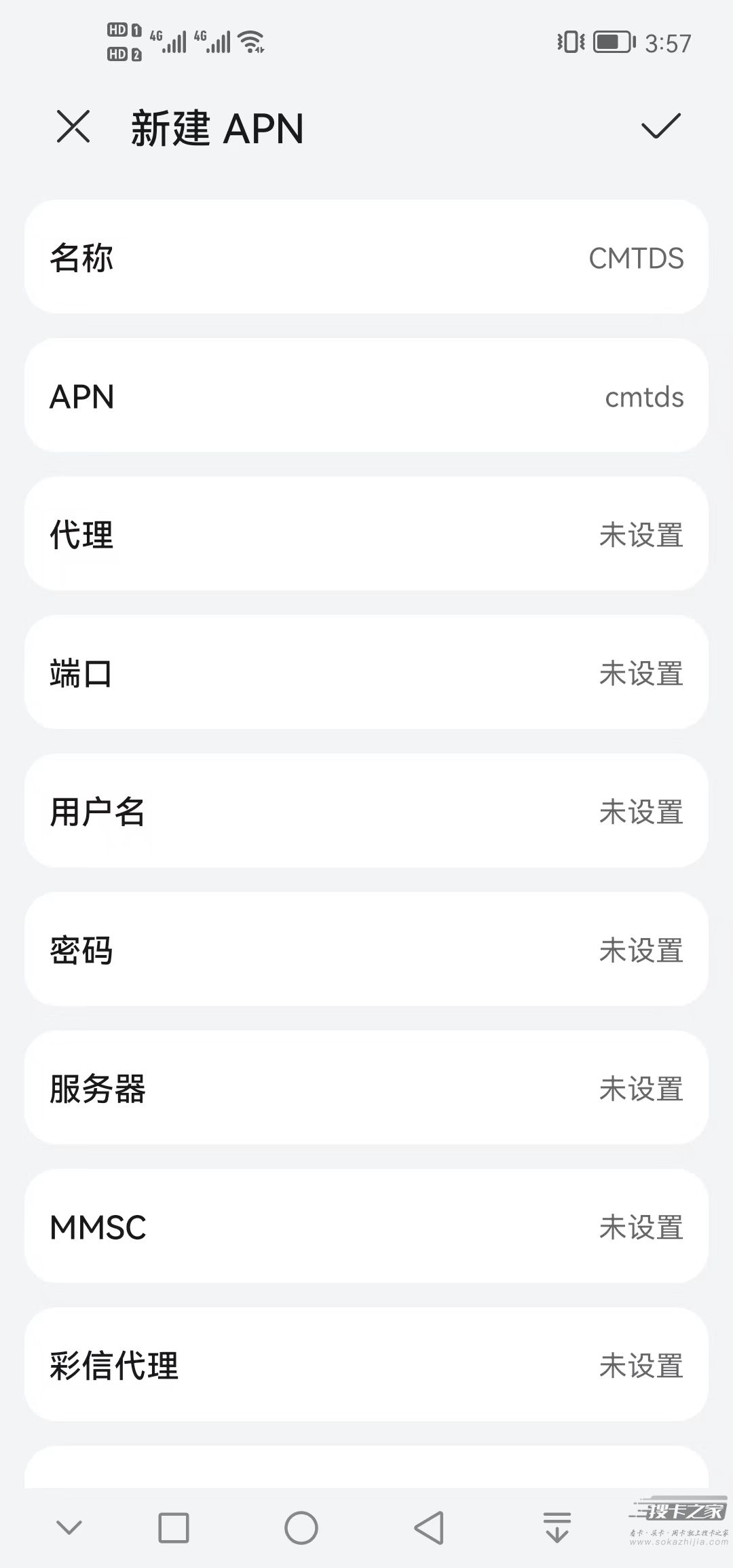Open the 端口 port setting
This screenshot has height=1568, width=733.
(x=366, y=673)
